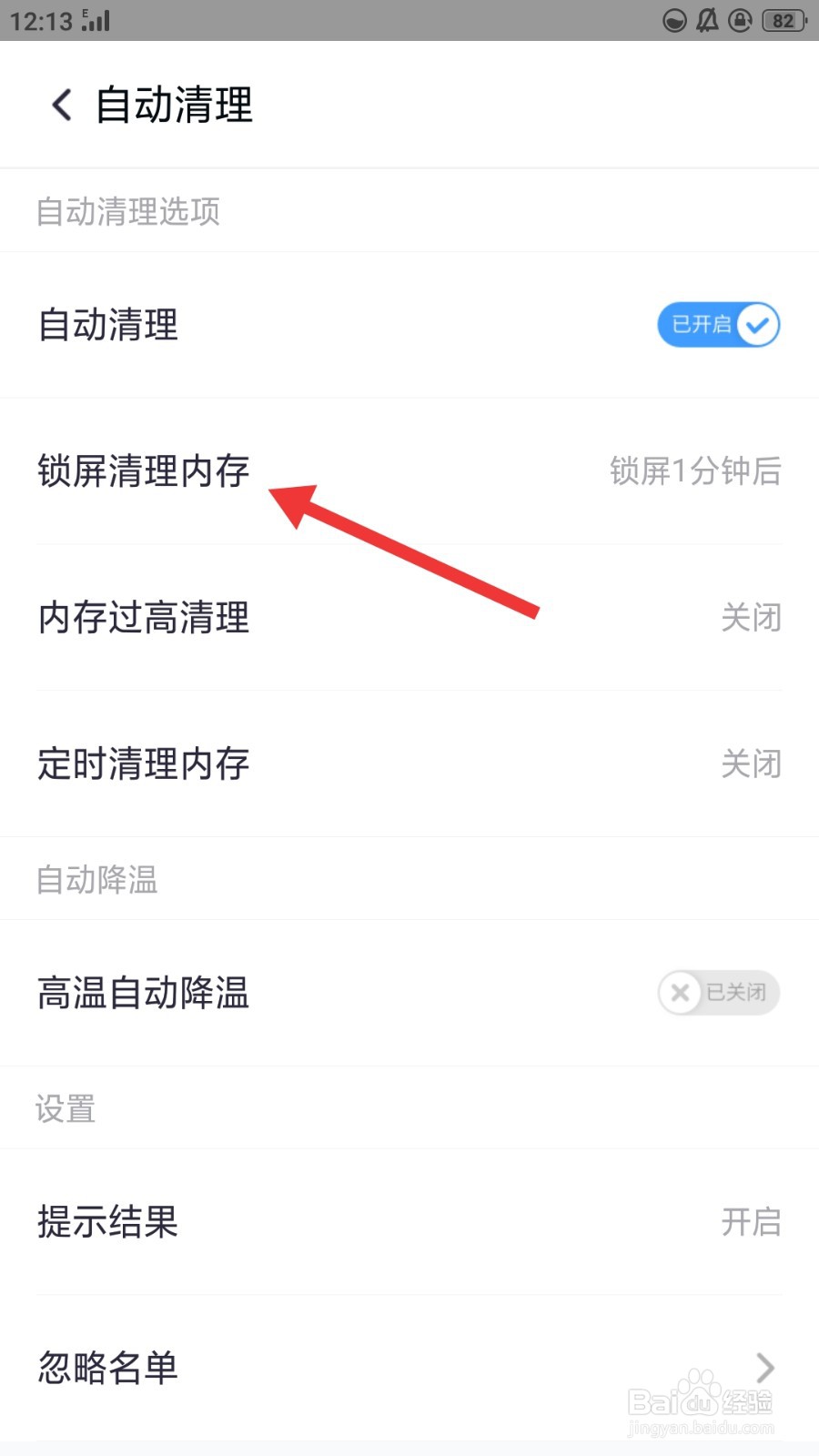Screen dimensions: 819x1456
Task: Tap the battery indicator showing 82
Action: tap(781, 21)
